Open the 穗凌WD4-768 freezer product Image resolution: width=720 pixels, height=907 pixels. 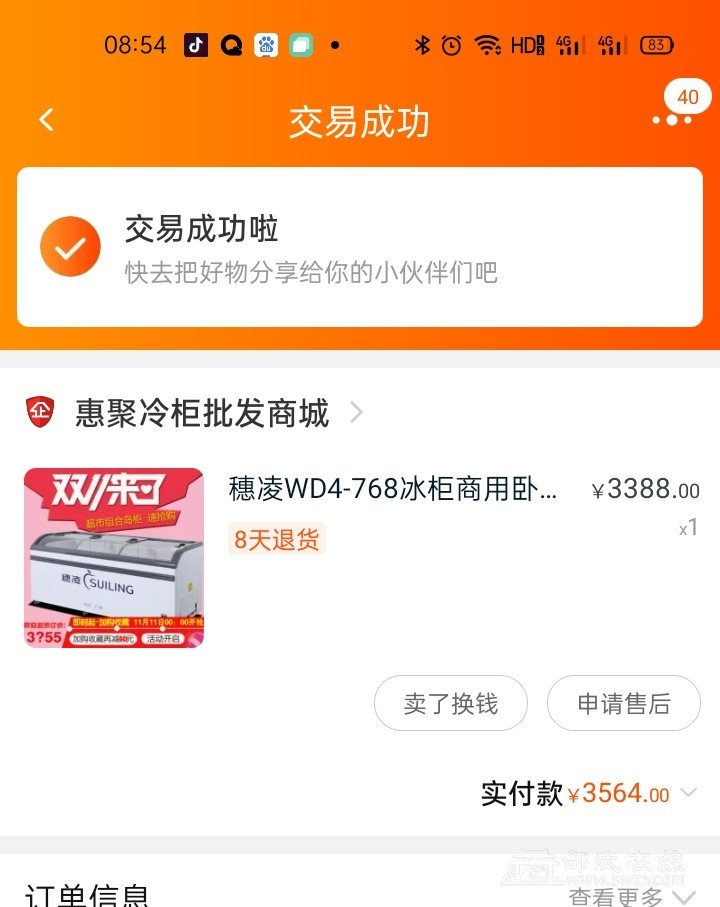394,490
